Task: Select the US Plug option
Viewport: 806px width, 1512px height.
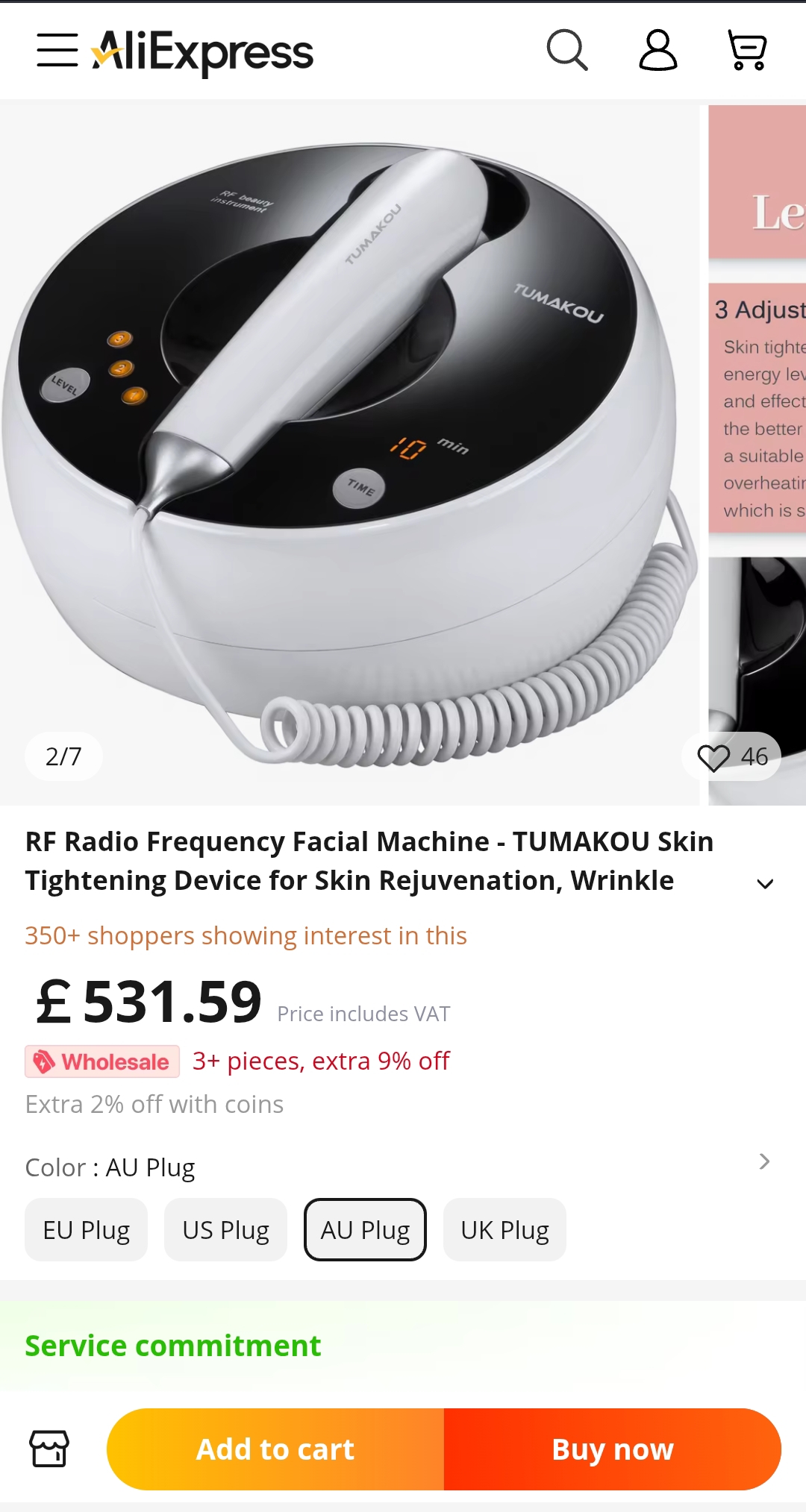Action: coord(225,1230)
